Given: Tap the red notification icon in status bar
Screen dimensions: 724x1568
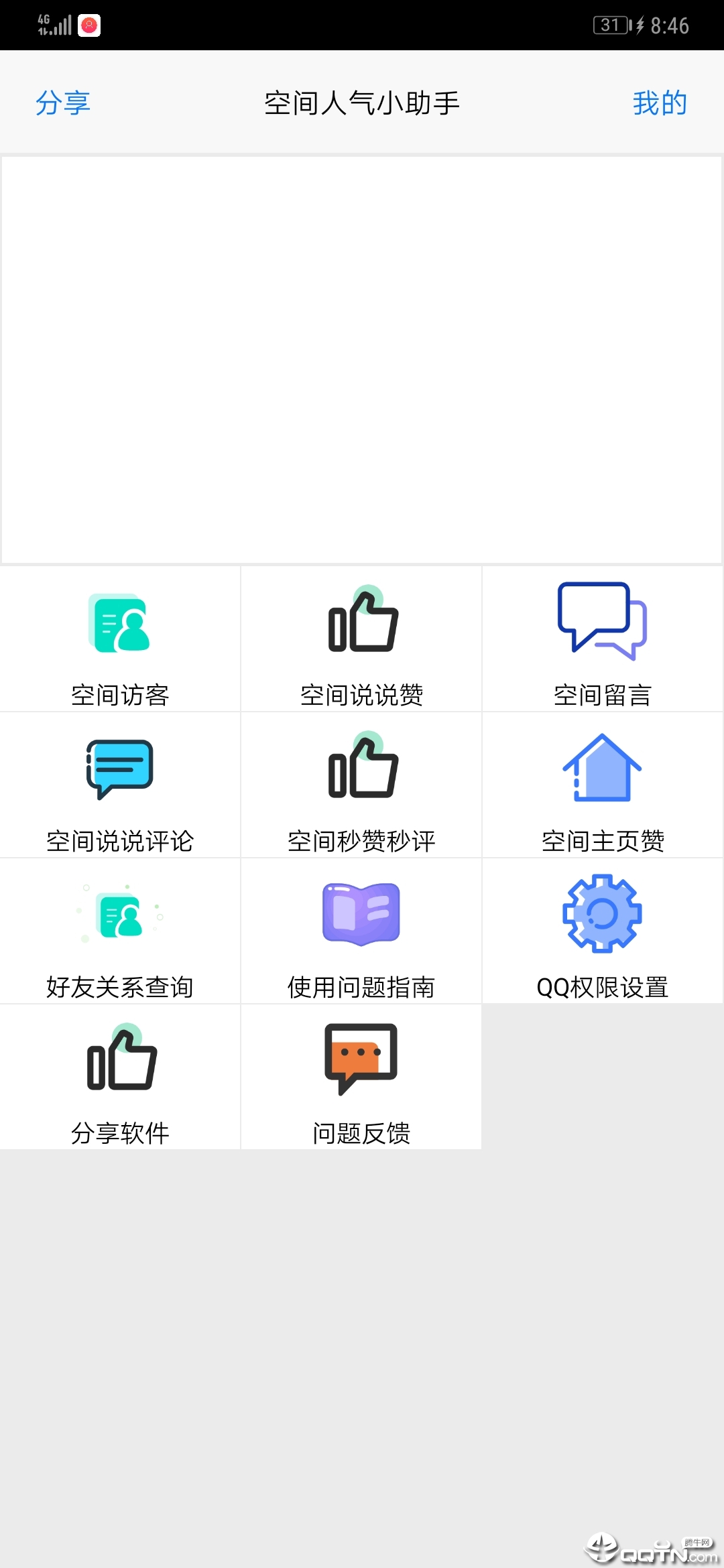Looking at the screenshot, I should 90,24.
